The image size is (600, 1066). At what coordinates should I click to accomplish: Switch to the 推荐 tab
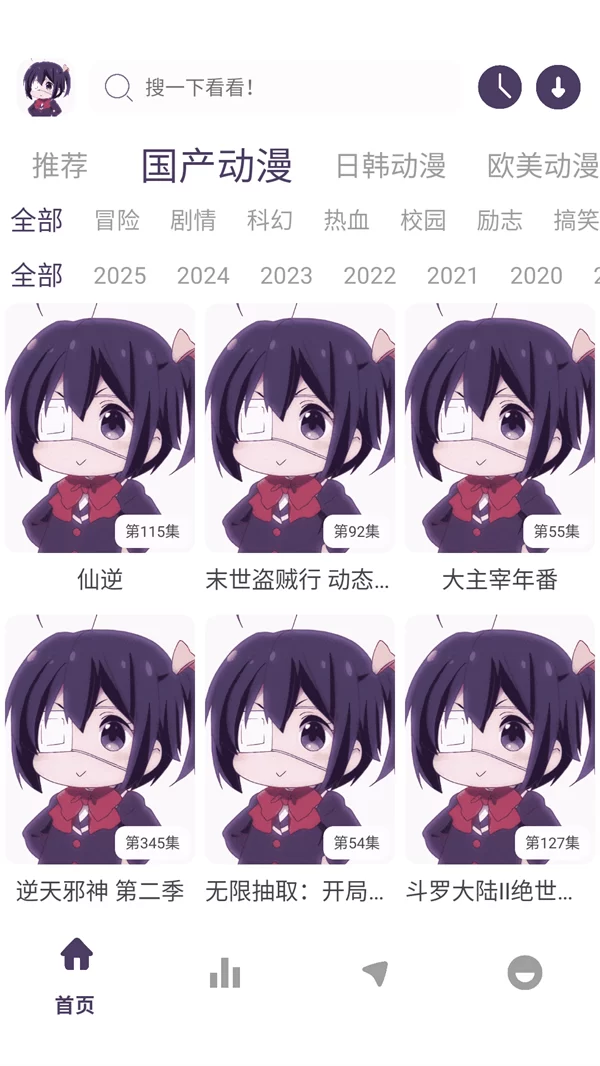(60, 165)
